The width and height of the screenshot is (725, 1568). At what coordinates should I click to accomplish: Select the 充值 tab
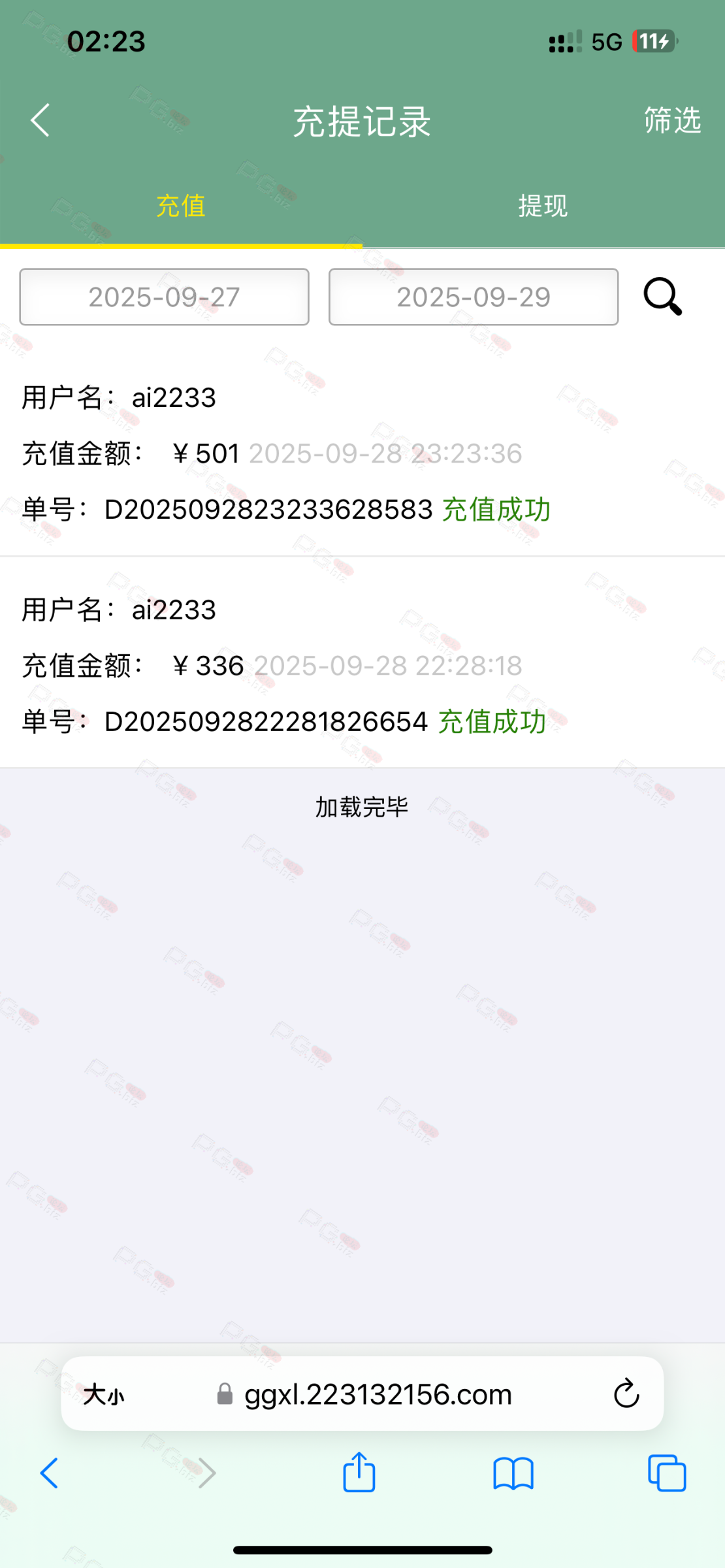coord(181,206)
